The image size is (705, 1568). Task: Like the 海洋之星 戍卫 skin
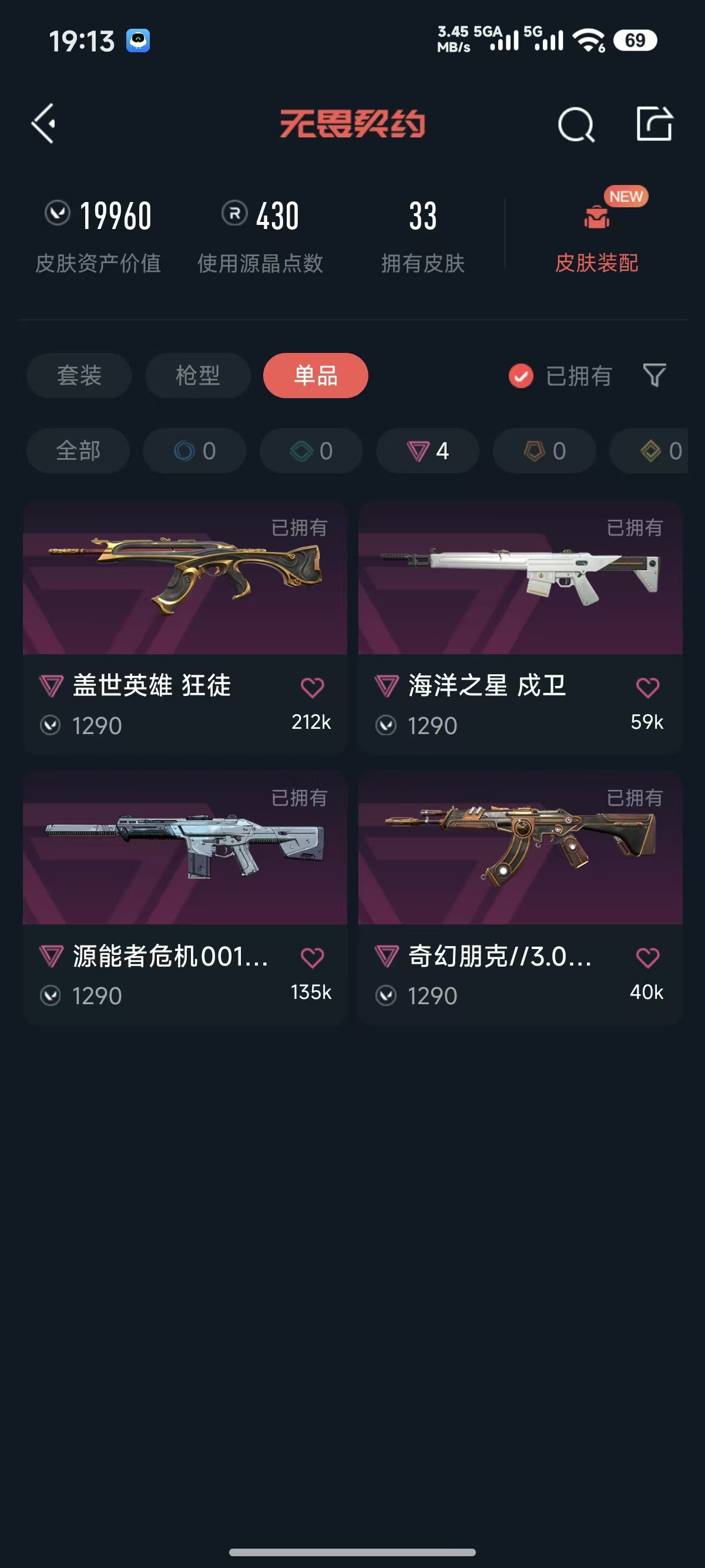647,688
